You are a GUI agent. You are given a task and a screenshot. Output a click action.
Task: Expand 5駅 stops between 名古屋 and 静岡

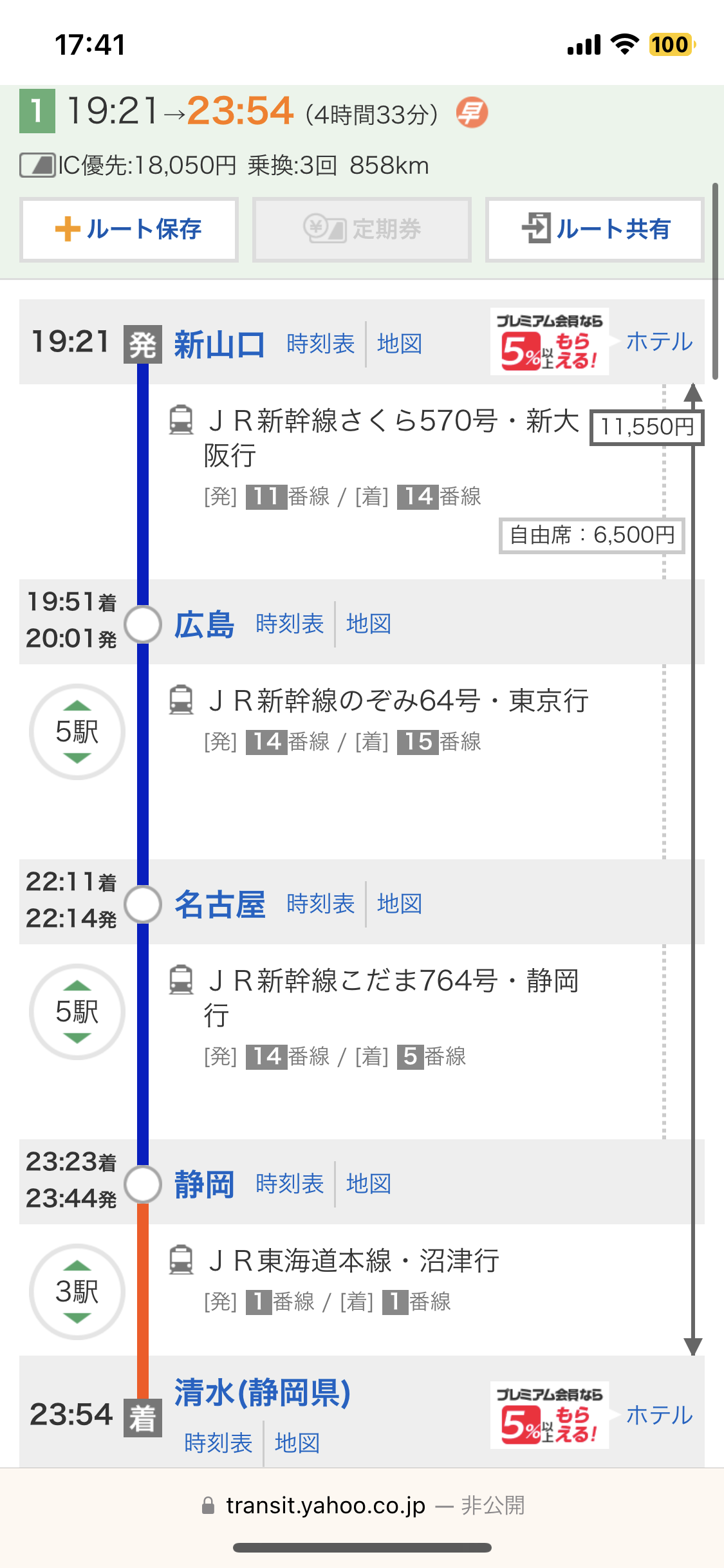(x=77, y=1012)
